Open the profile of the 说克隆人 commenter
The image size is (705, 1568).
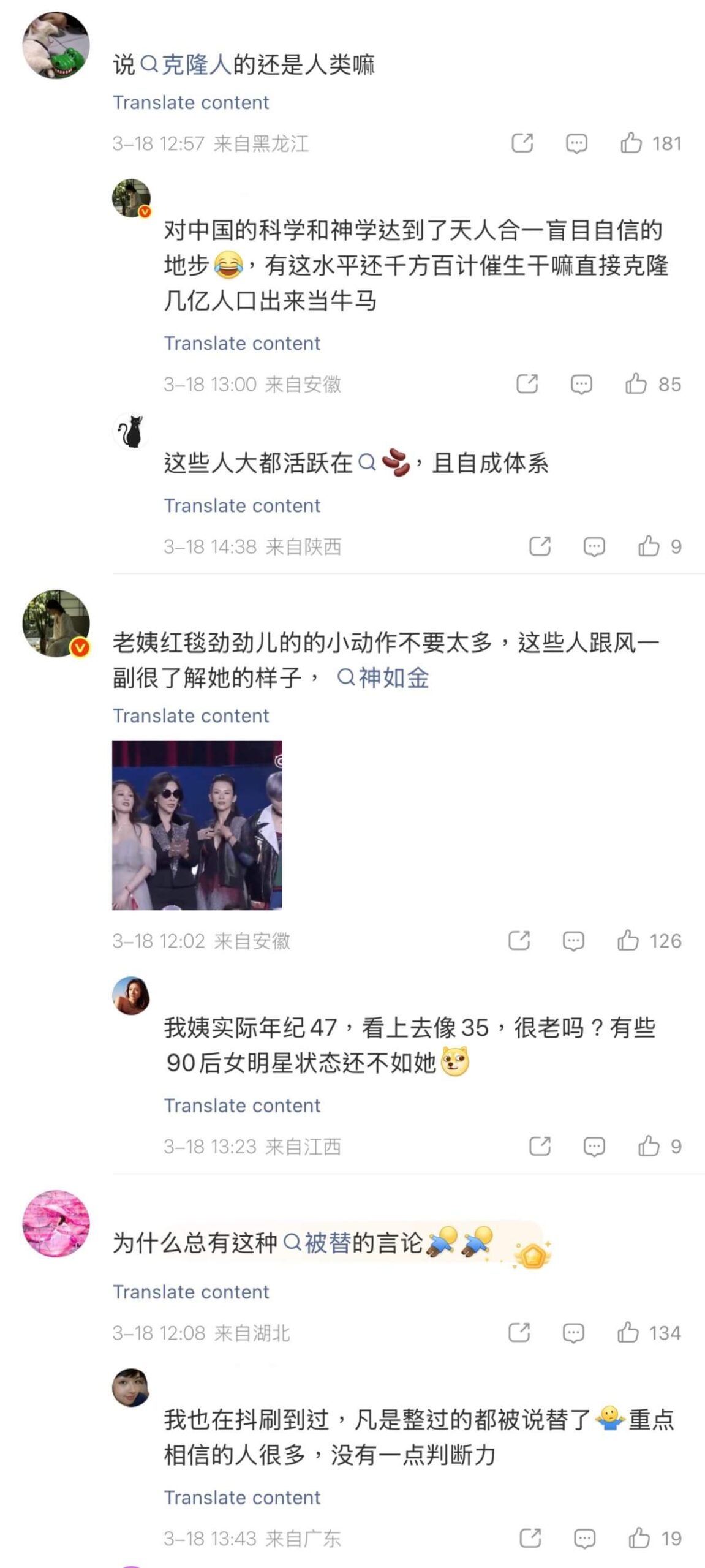click(x=56, y=45)
